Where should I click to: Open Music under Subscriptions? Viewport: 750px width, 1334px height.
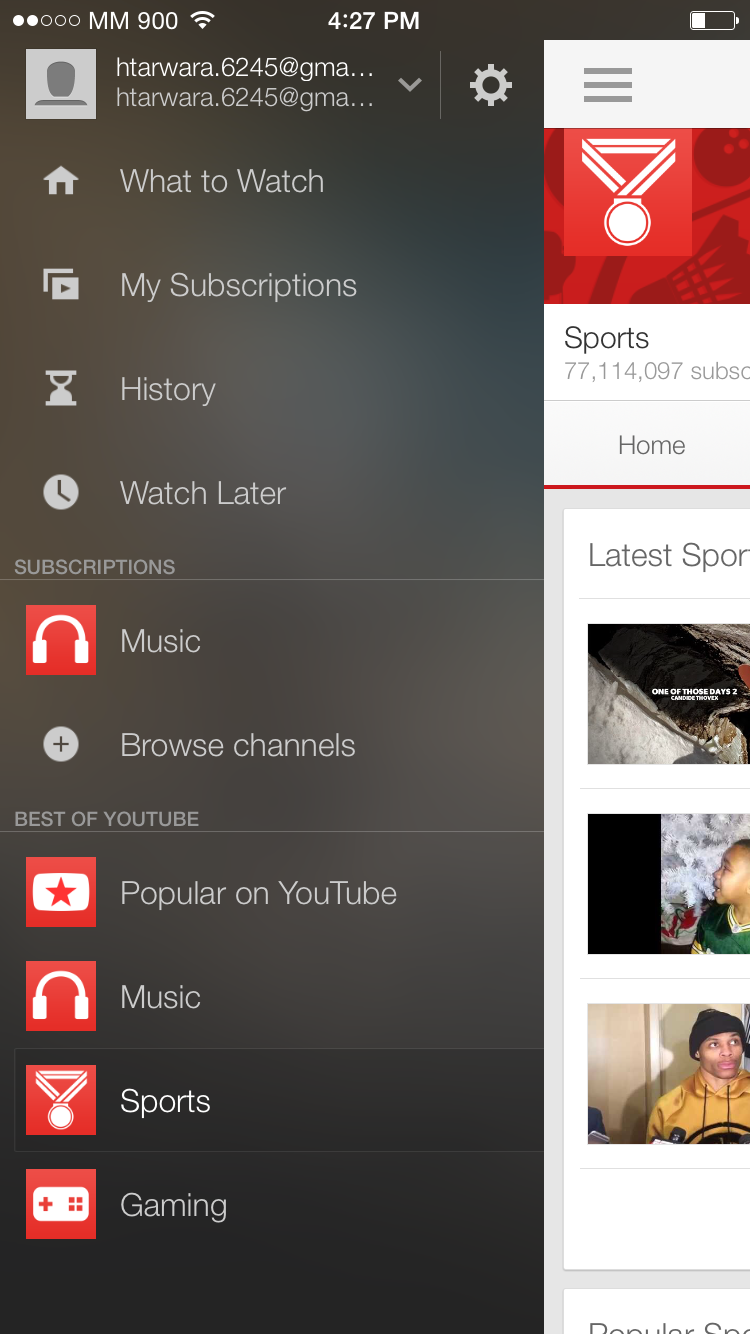click(x=160, y=641)
